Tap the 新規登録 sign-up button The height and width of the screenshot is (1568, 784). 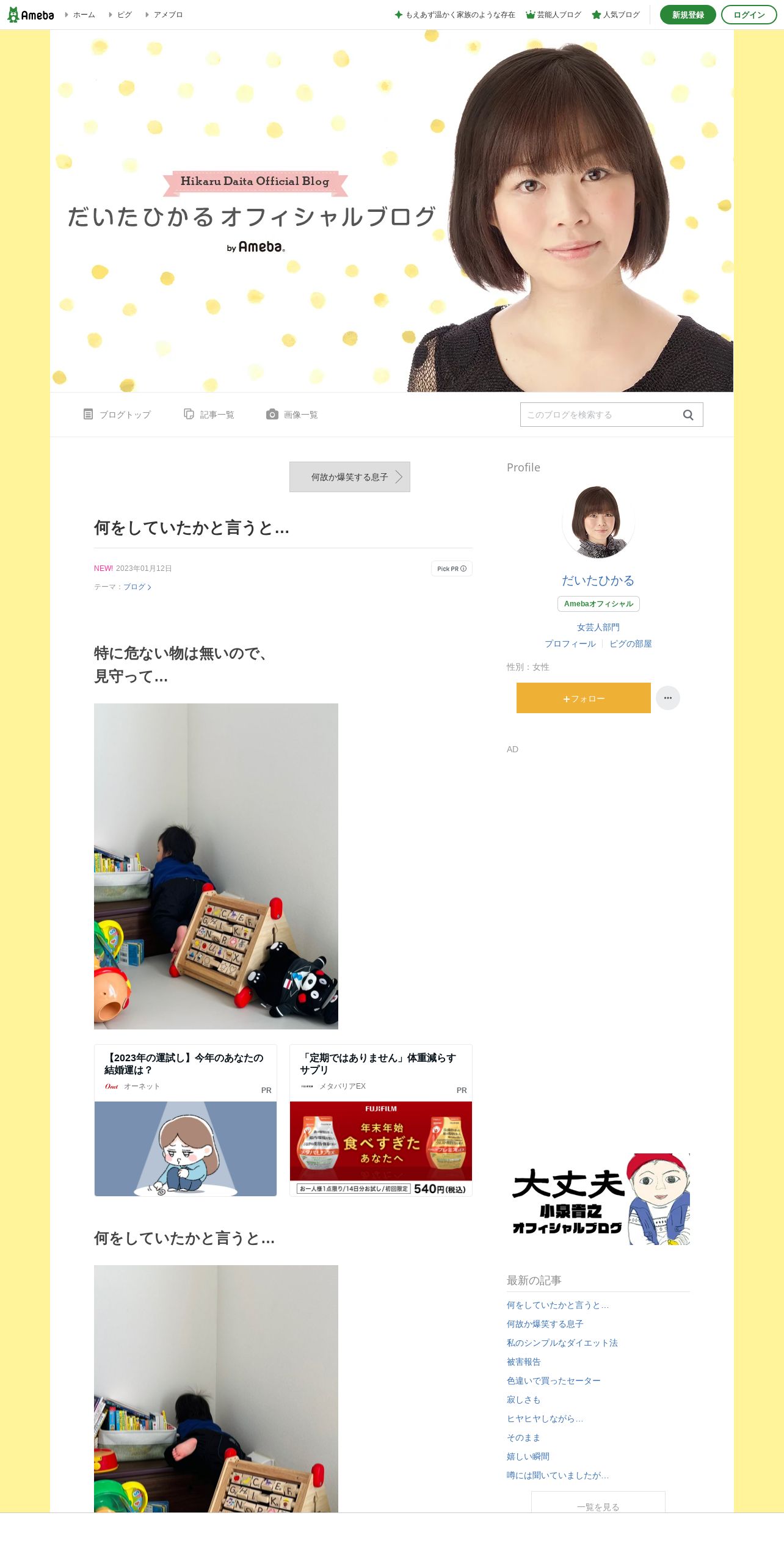688,15
